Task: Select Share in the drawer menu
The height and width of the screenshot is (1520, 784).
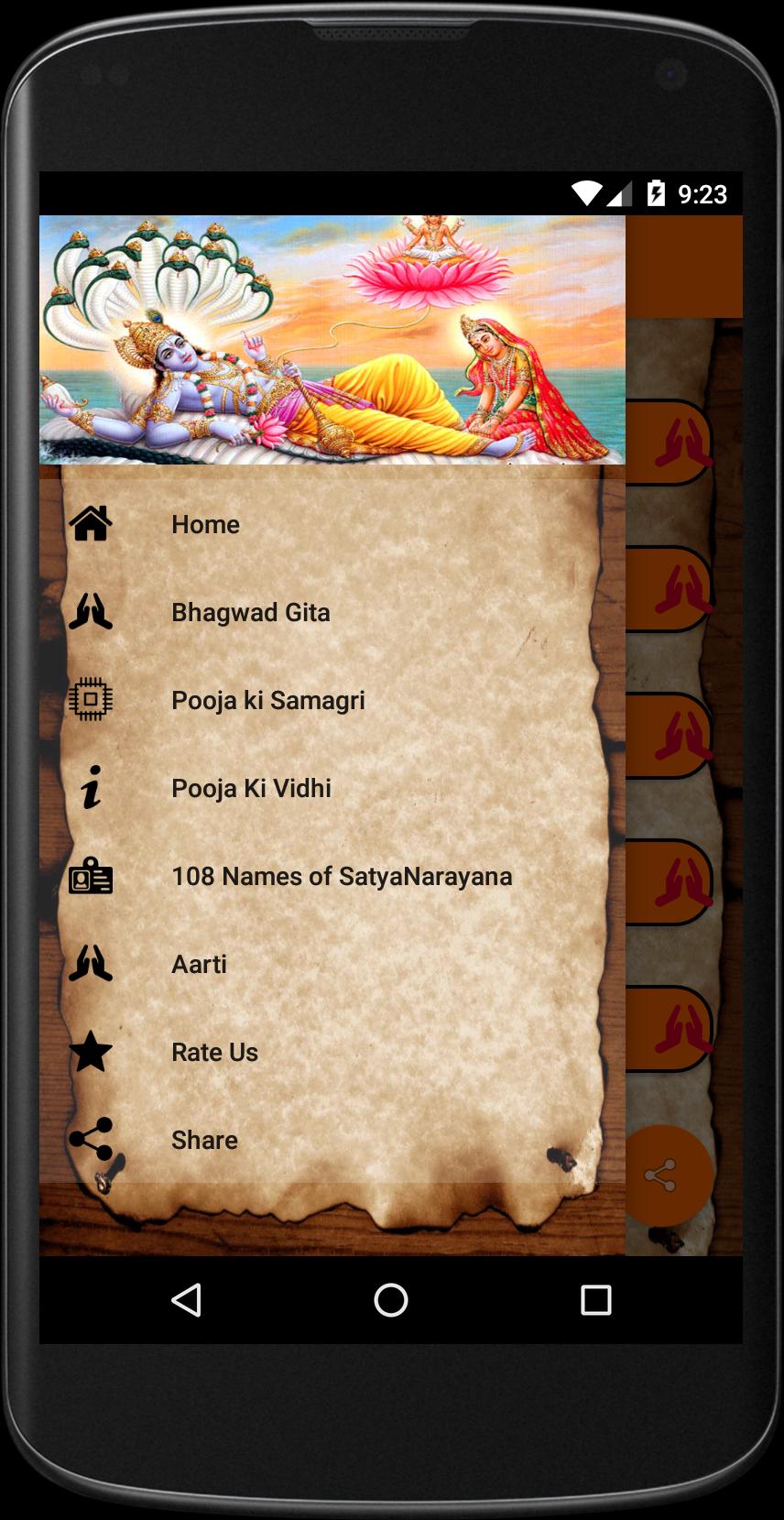Action: point(204,1140)
